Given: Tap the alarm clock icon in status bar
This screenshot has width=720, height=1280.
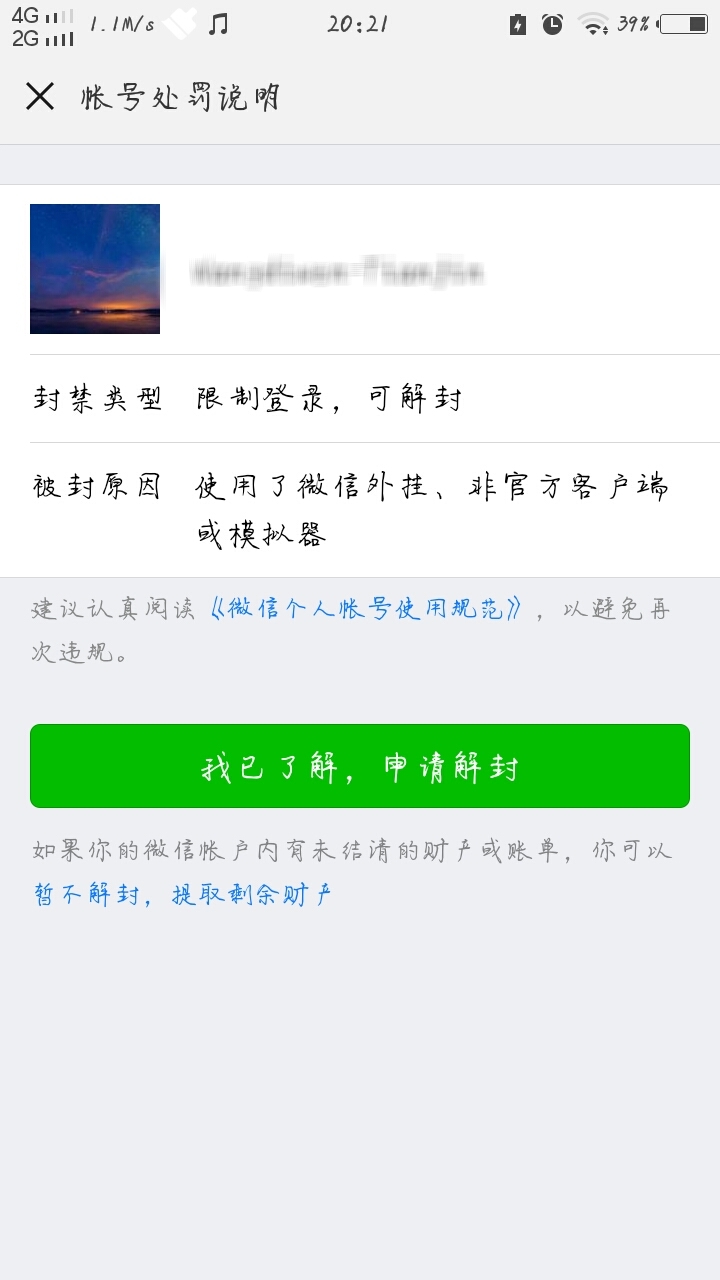Looking at the screenshot, I should click(x=553, y=22).
